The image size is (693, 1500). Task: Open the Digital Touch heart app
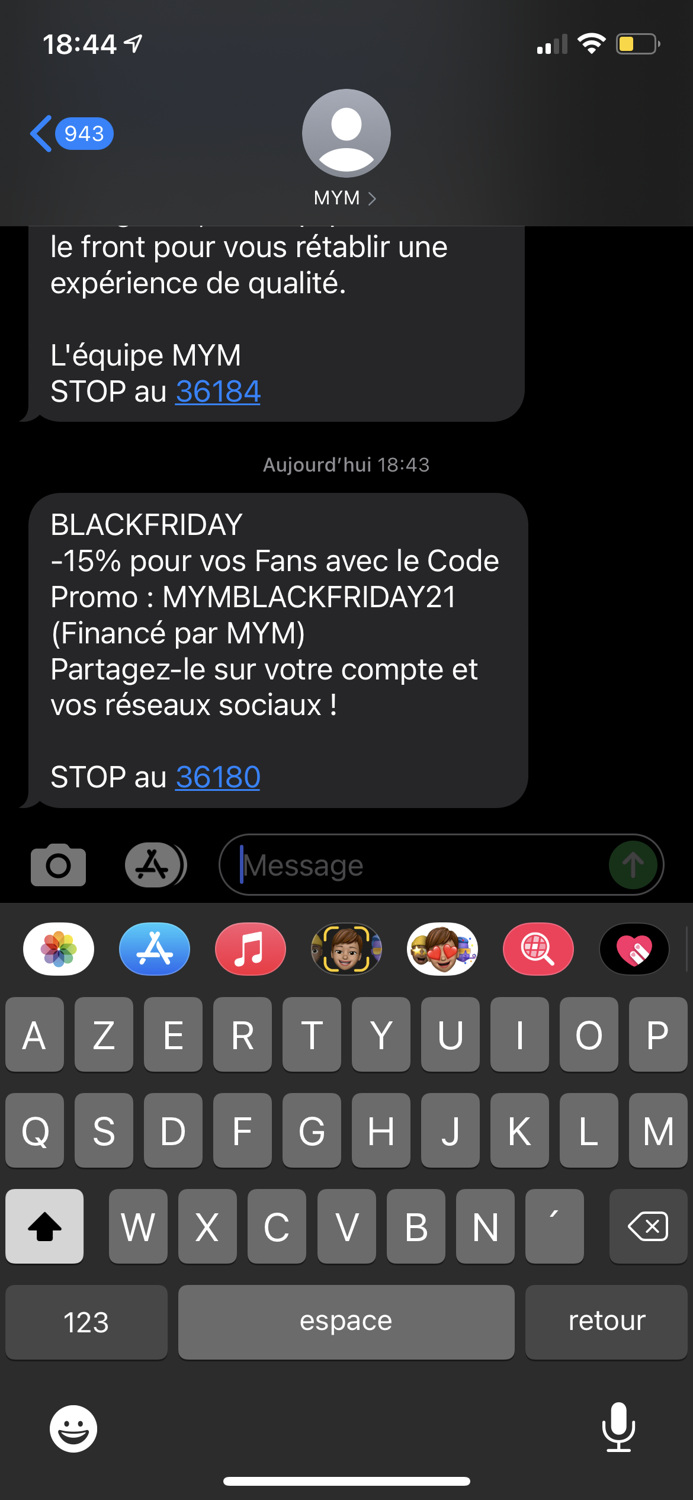[634, 949]
